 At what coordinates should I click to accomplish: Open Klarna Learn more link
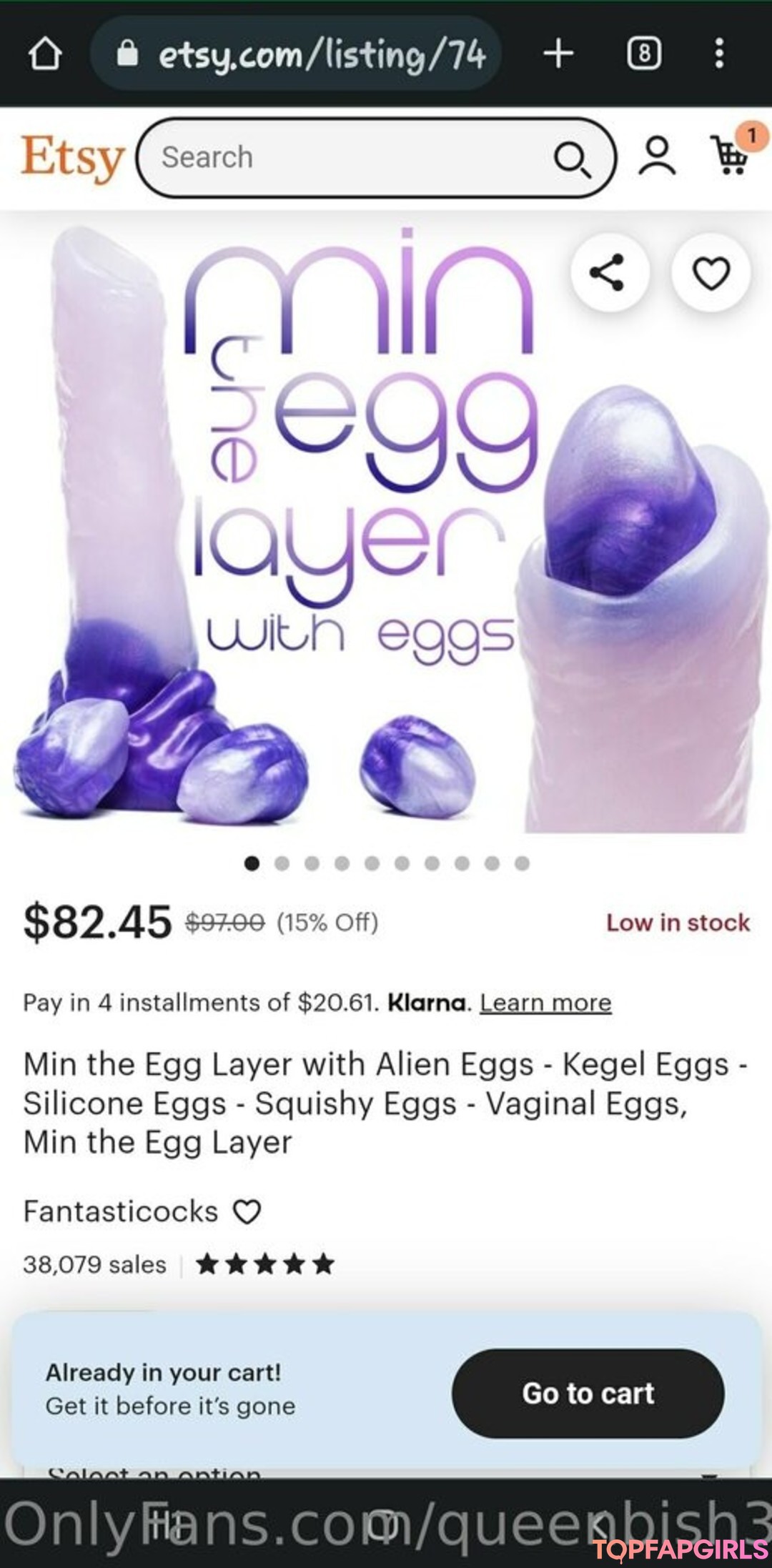coord(545,1003)
